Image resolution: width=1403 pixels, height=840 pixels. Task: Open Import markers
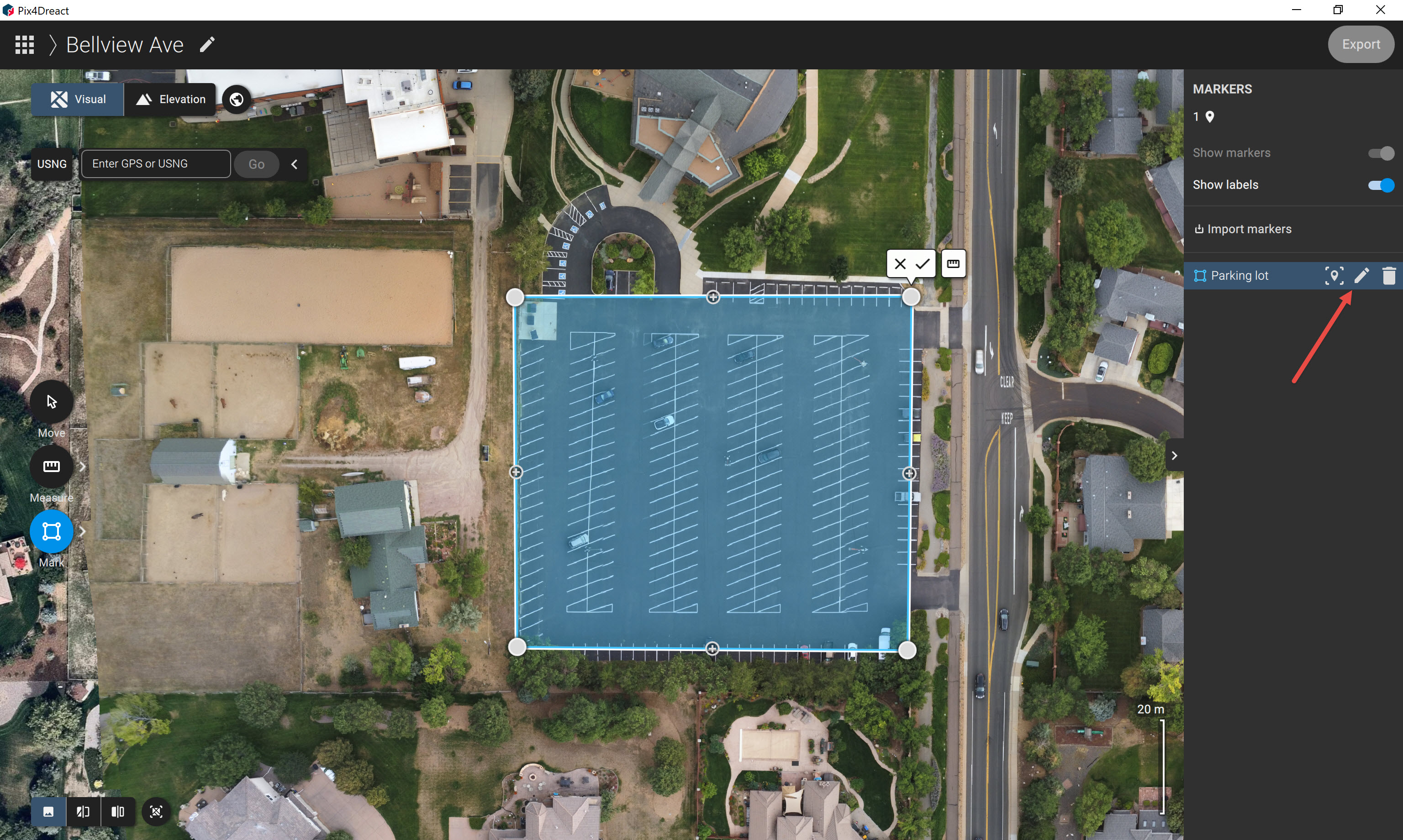pos(1243,229)
